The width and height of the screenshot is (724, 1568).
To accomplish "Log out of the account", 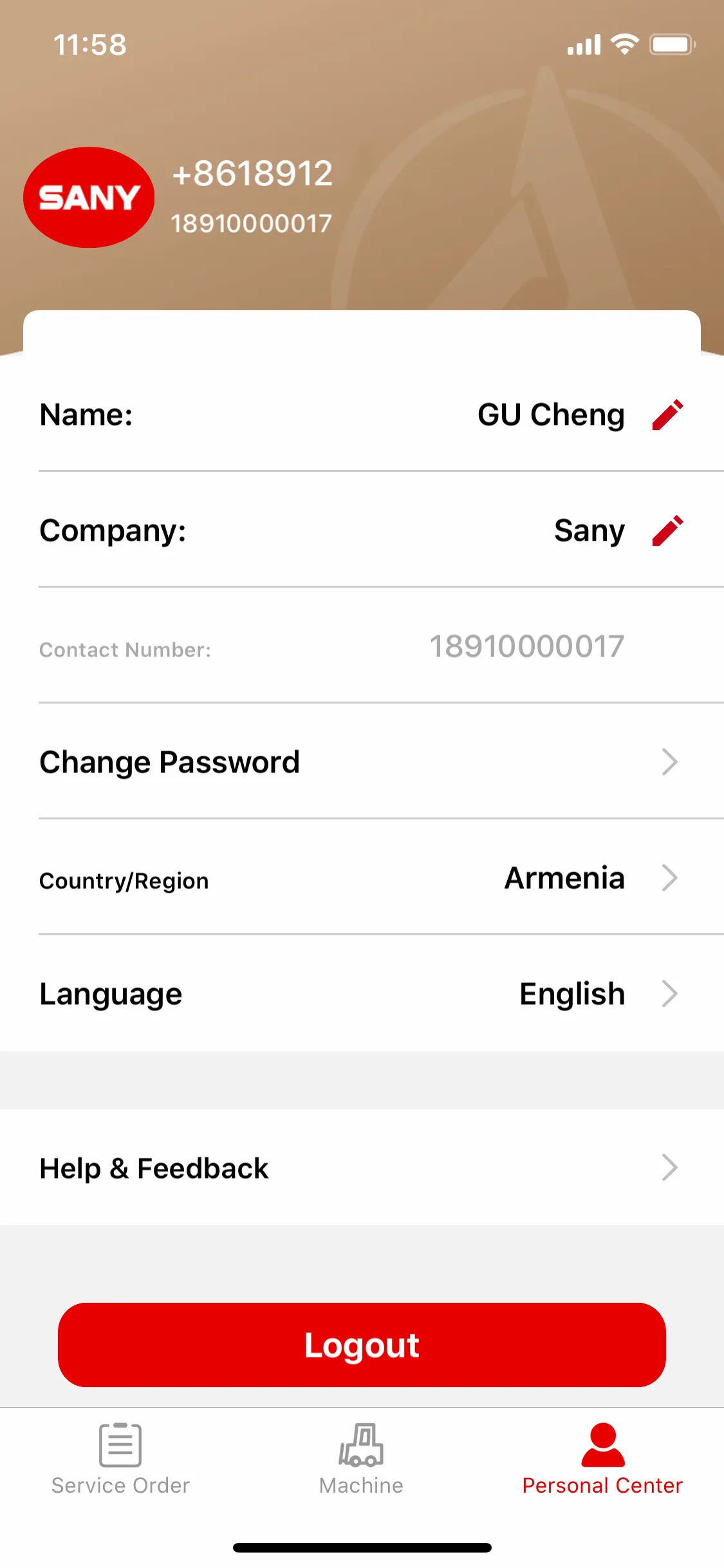I will tap(362, 1345).
